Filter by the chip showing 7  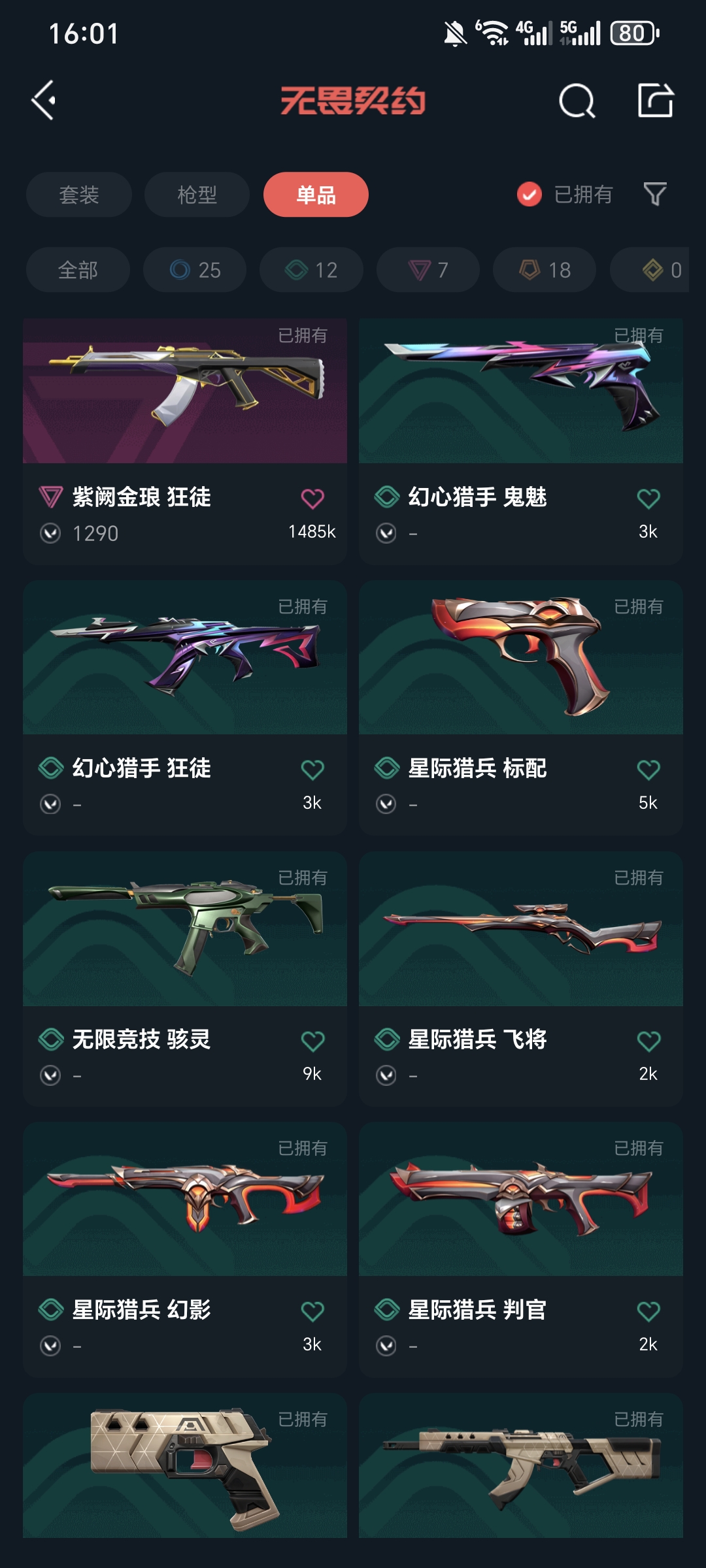428,270
